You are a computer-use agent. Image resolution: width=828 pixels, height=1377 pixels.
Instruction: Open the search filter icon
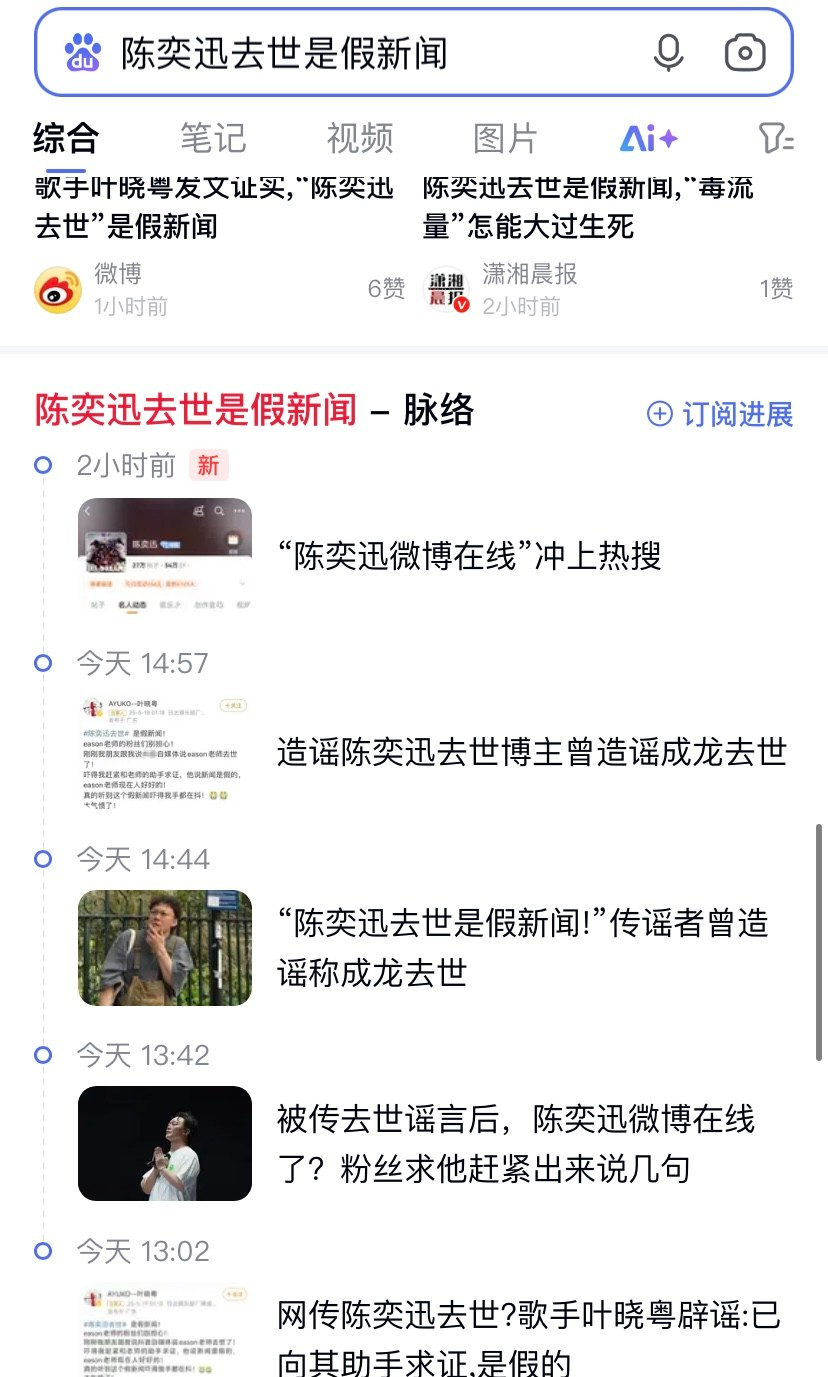coord(777,139)
